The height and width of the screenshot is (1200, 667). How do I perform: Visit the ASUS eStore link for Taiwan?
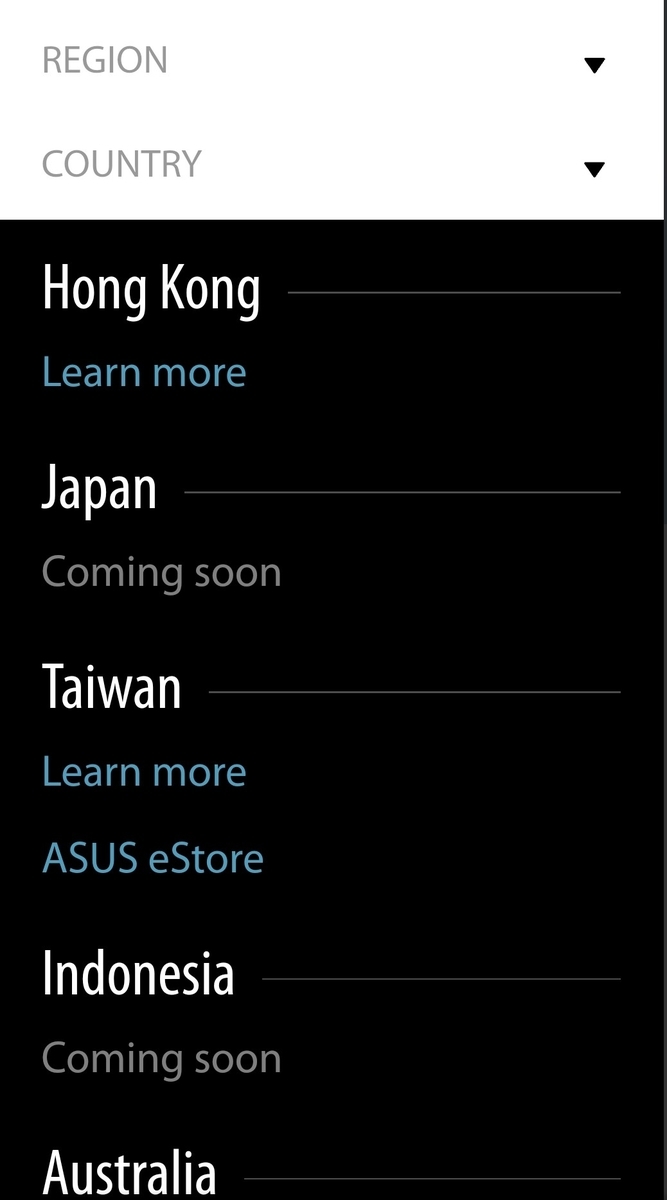coord(153,858)
